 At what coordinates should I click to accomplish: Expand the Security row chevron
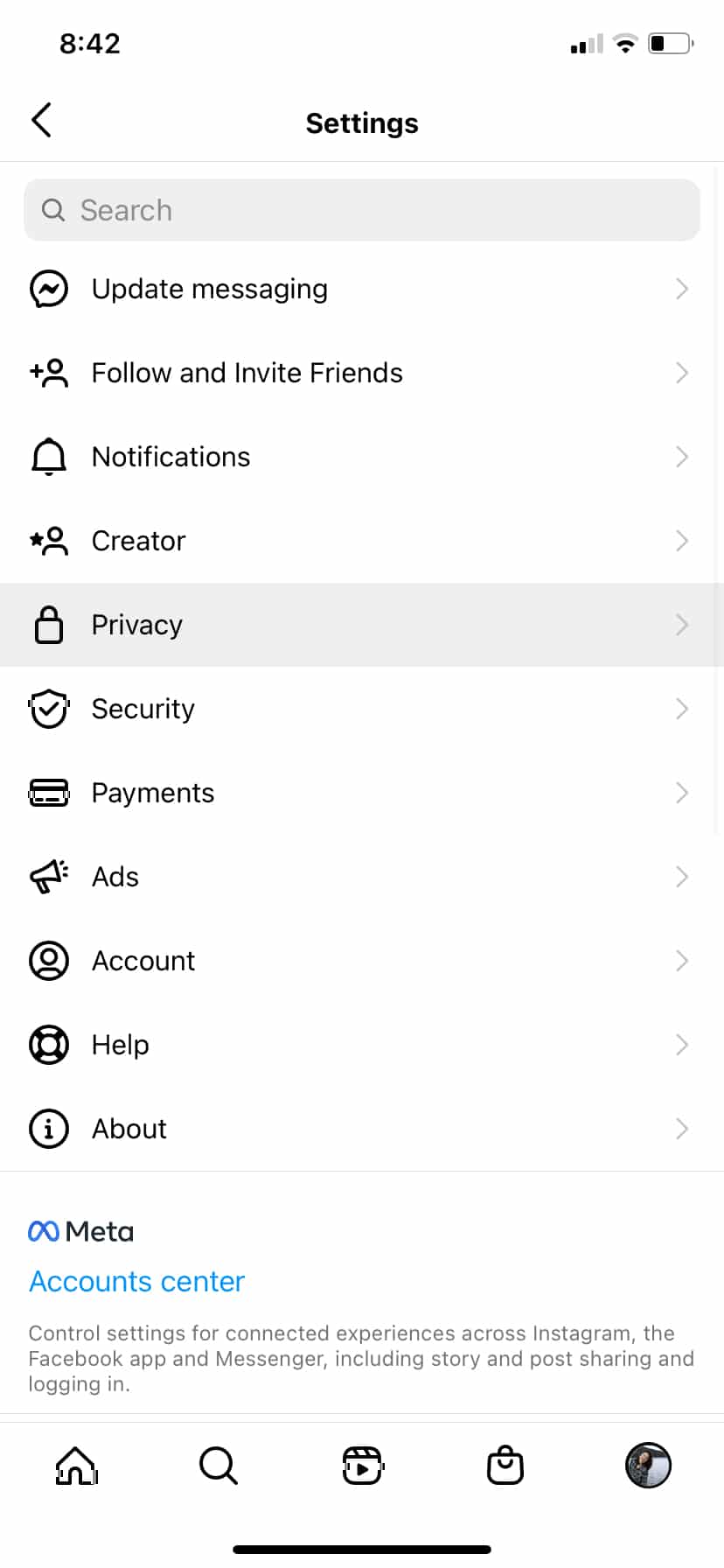(x=682, y=708)
